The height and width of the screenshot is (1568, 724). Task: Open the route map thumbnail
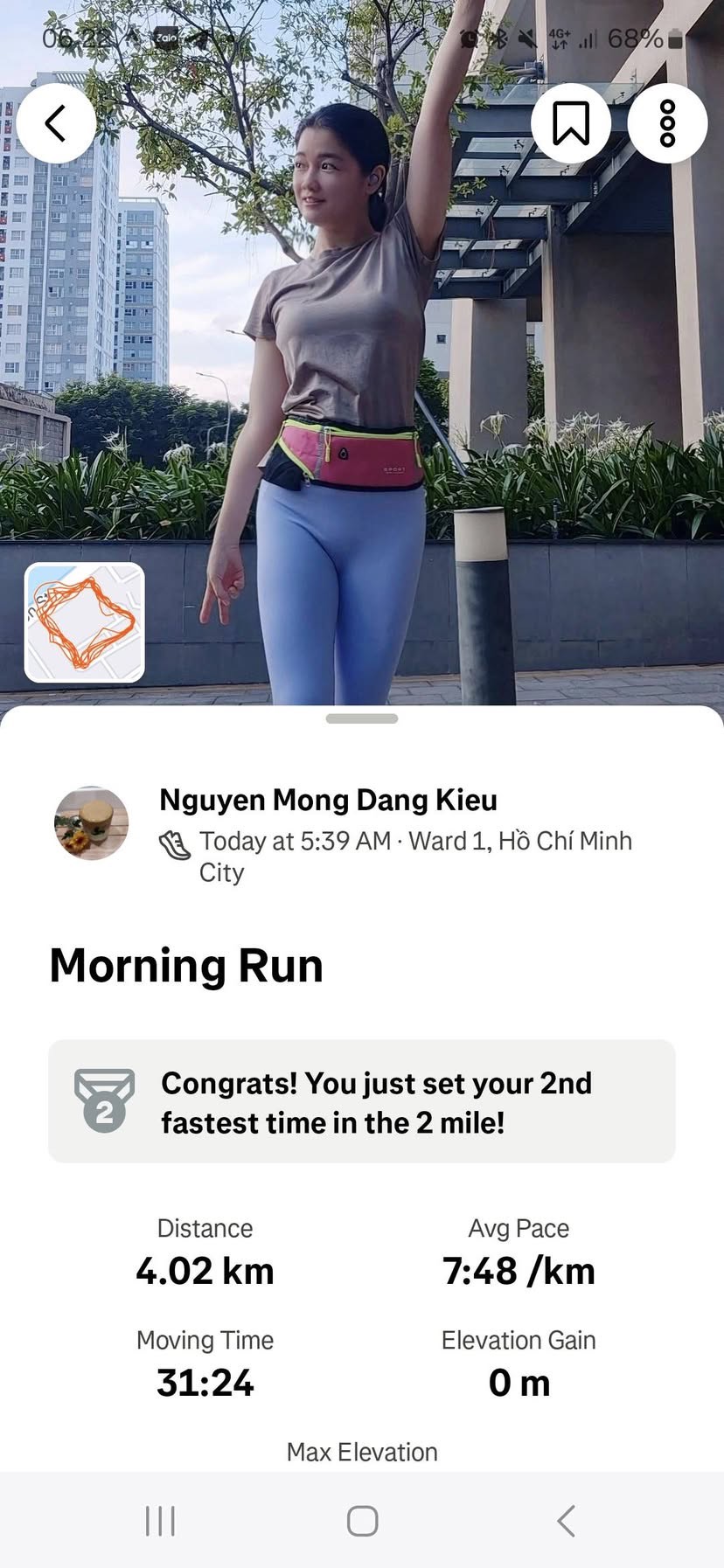(x=85, y=622)
